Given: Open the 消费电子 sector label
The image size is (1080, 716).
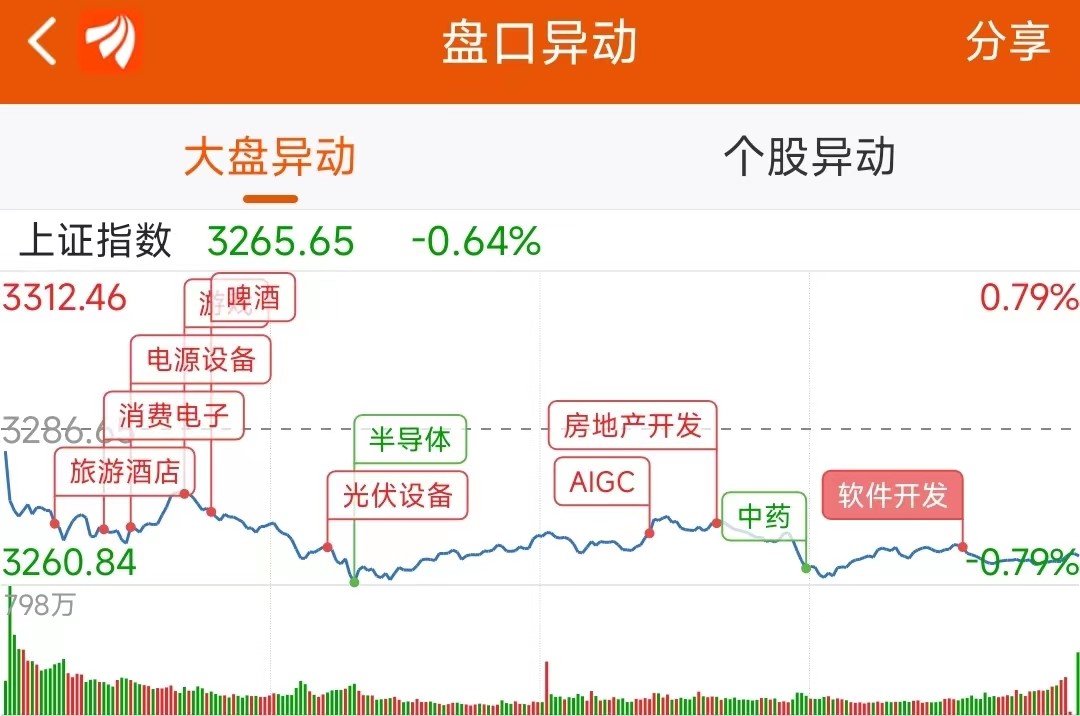Looking at the screenshot, I should (x=173, y=415).
